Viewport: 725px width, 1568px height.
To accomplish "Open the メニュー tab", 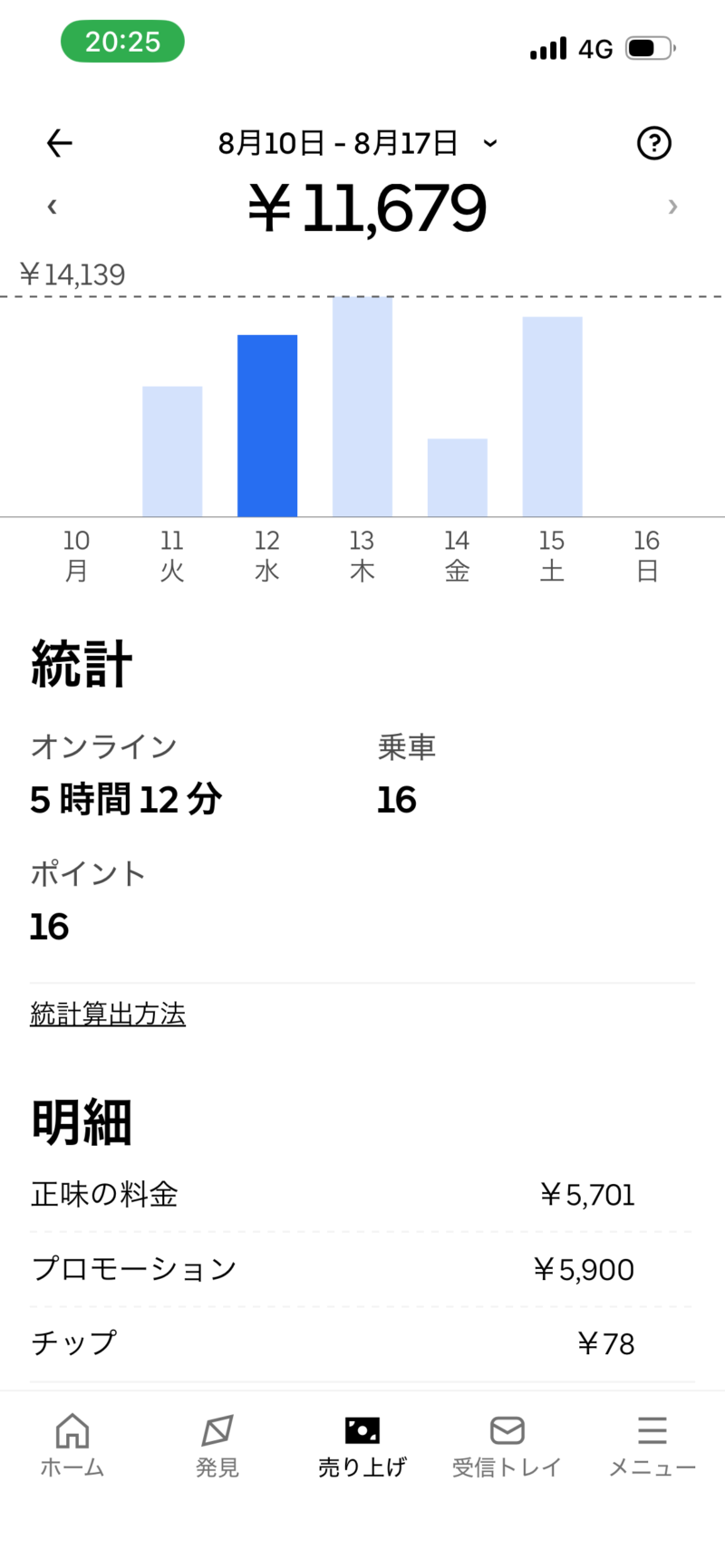I will [x=652, y=1446].
